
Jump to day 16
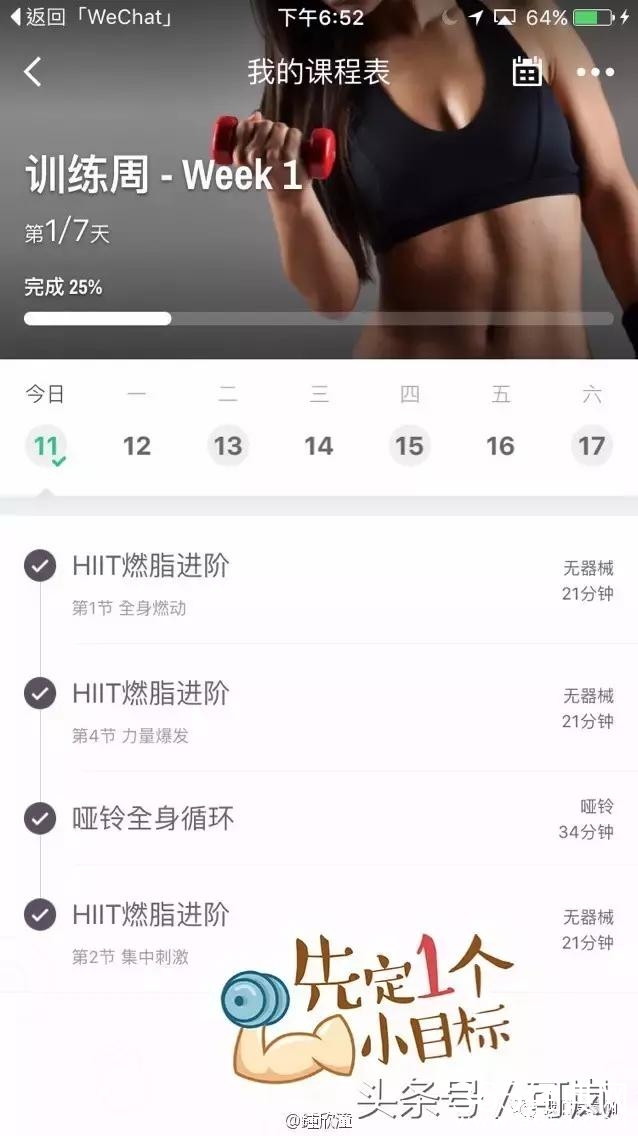pos(501,446)
